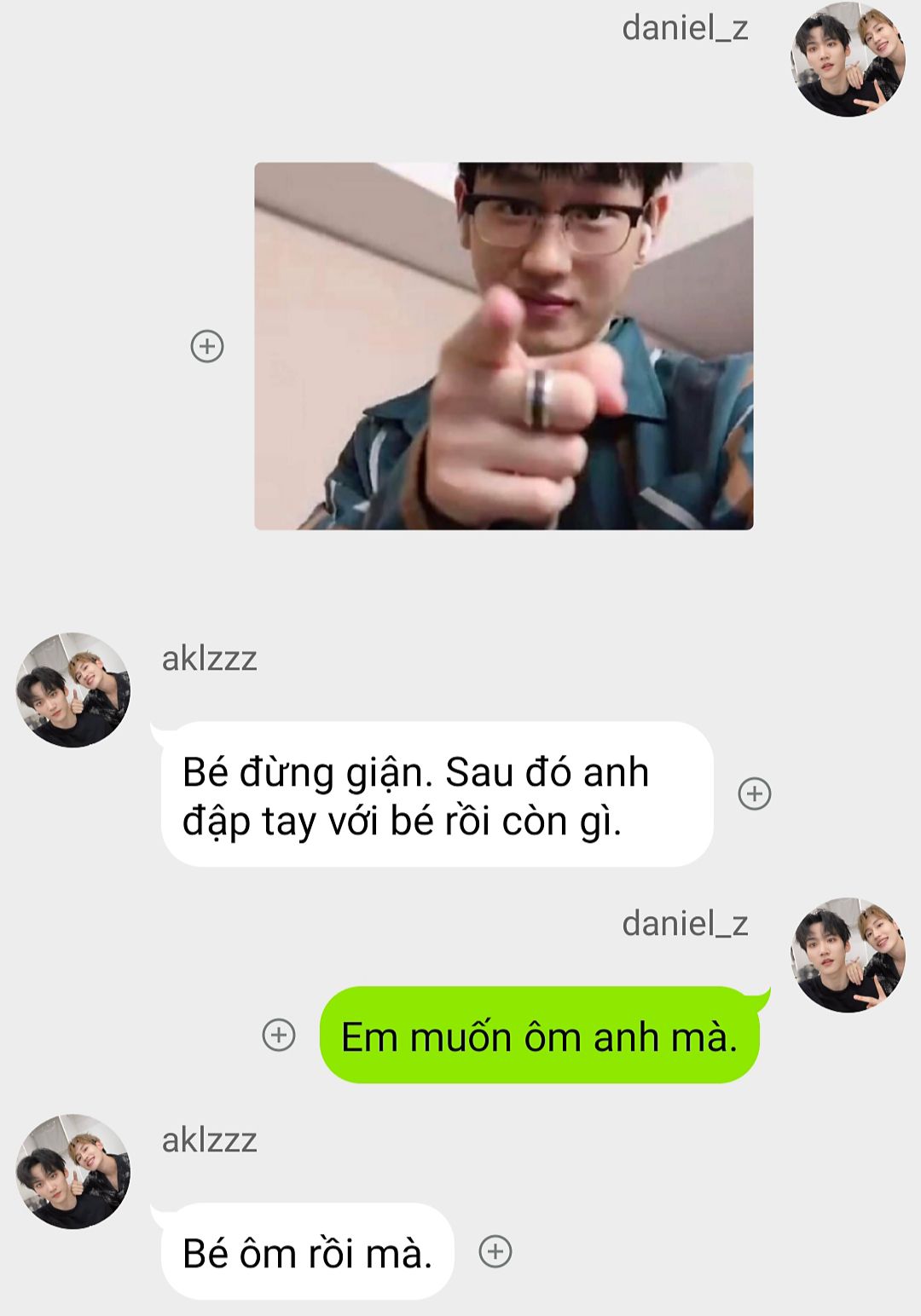Open daniel_z's avatar above the photo message
The height and width of the screenshot is (1316, 921).
coord(848,59)
